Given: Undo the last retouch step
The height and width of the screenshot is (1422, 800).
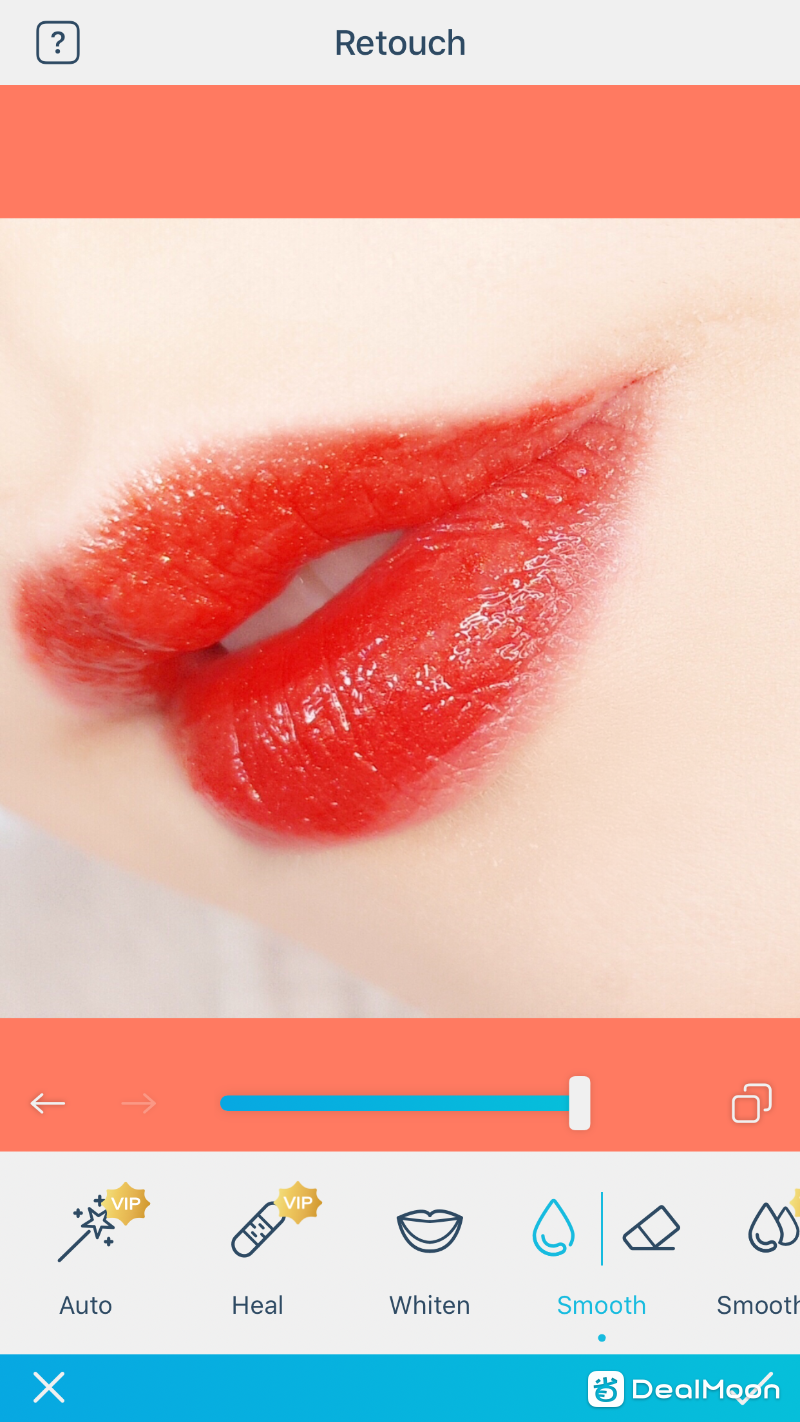Looking at the screenshot, I should click(48, 1103).
